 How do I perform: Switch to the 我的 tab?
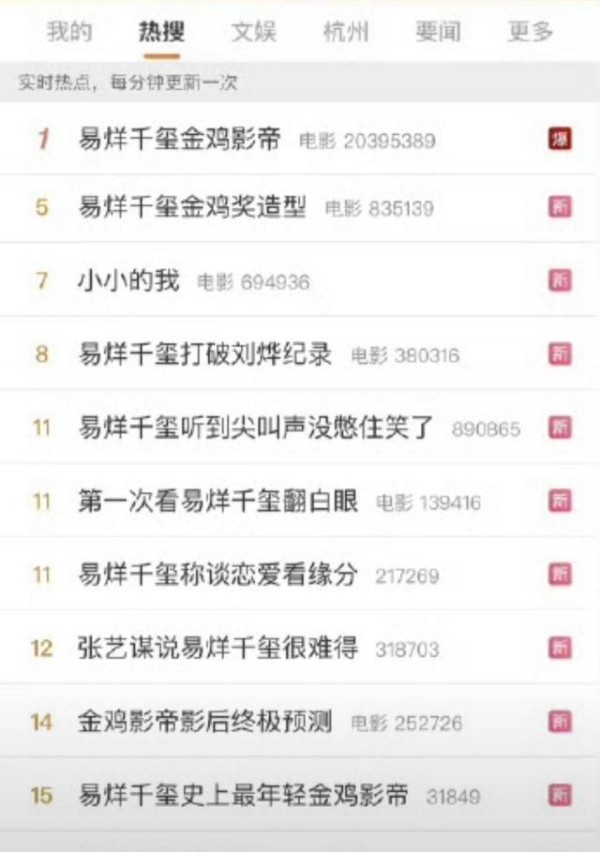pos(69,32)
